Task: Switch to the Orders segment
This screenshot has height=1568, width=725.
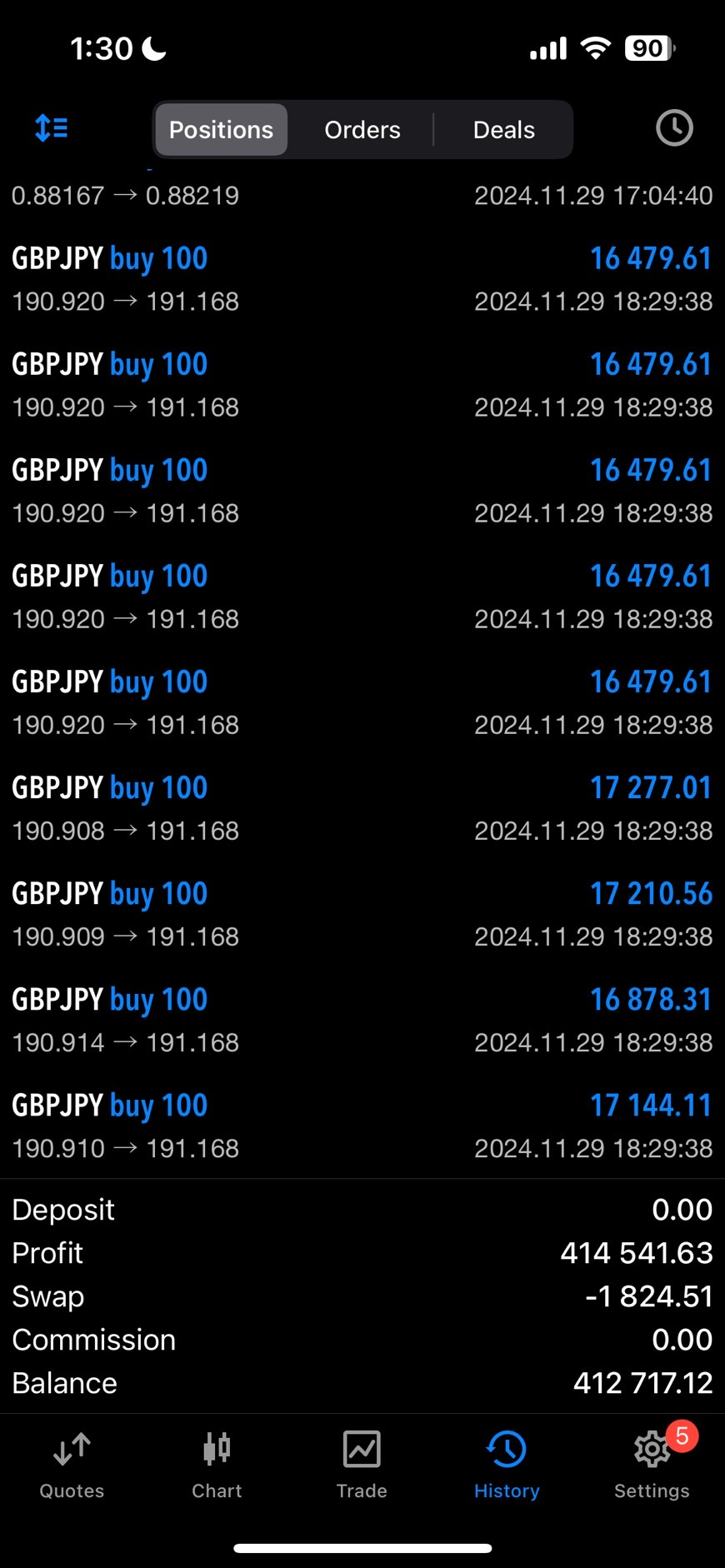Action: tap(362, 130)
